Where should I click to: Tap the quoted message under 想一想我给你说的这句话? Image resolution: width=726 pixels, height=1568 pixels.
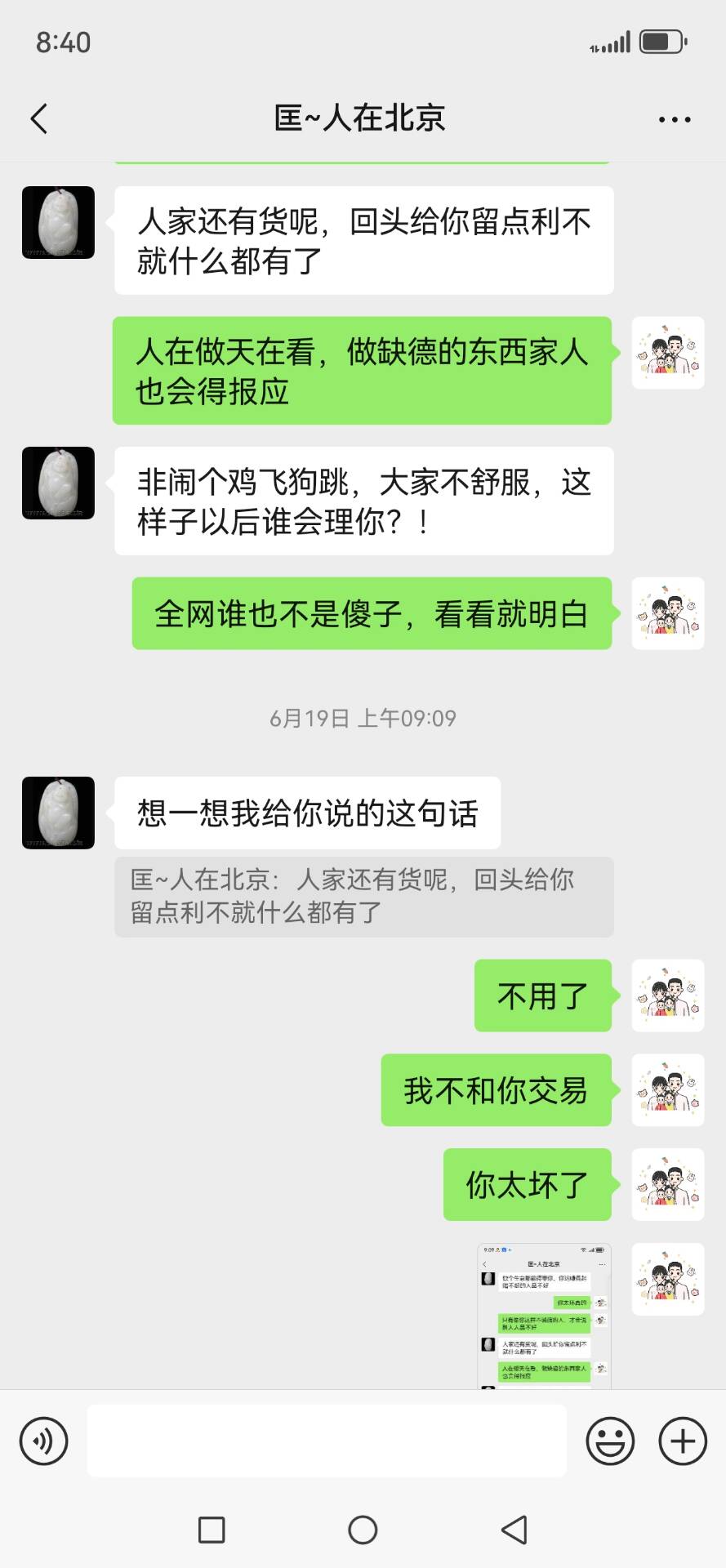pyautogui.click(x=364, y=897)
